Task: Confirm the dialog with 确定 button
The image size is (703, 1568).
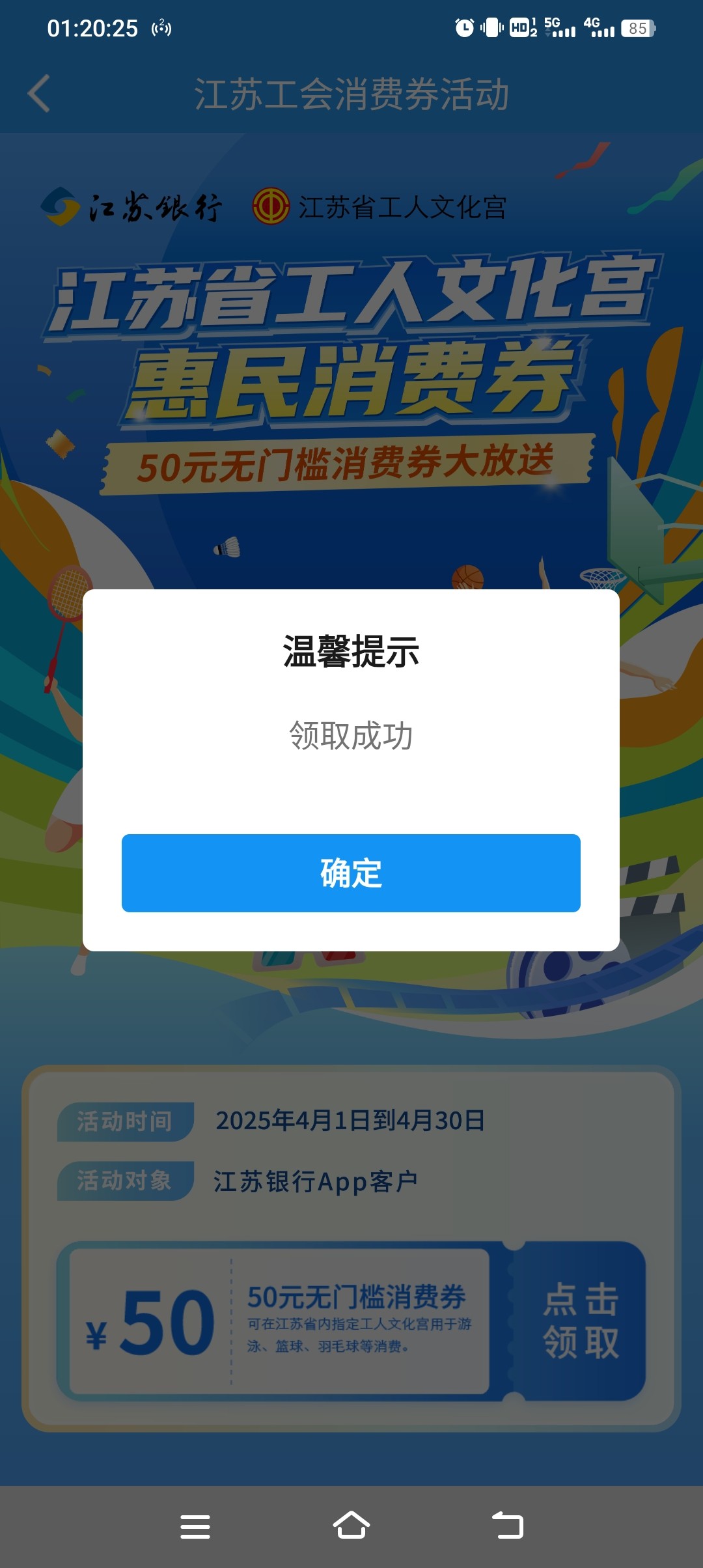Action: [351, 873]
